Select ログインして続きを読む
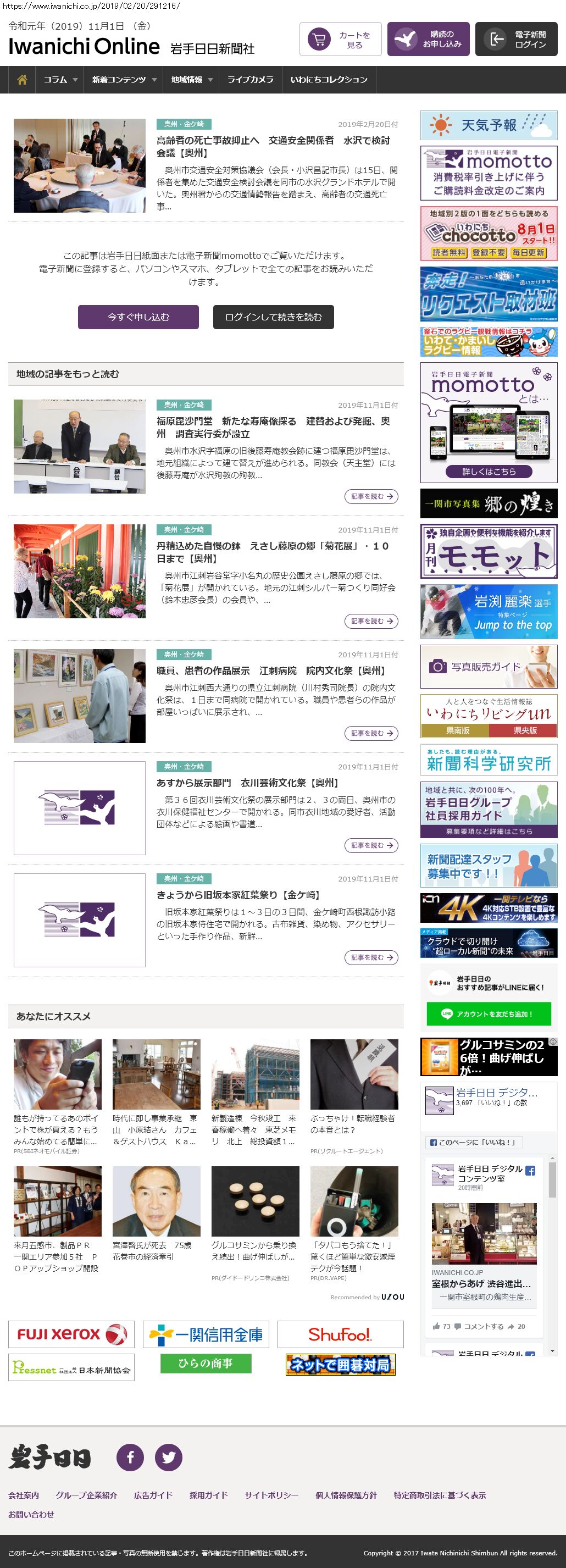The width and height of the screenshot is (566, 1568). click(x=273, y=317)
